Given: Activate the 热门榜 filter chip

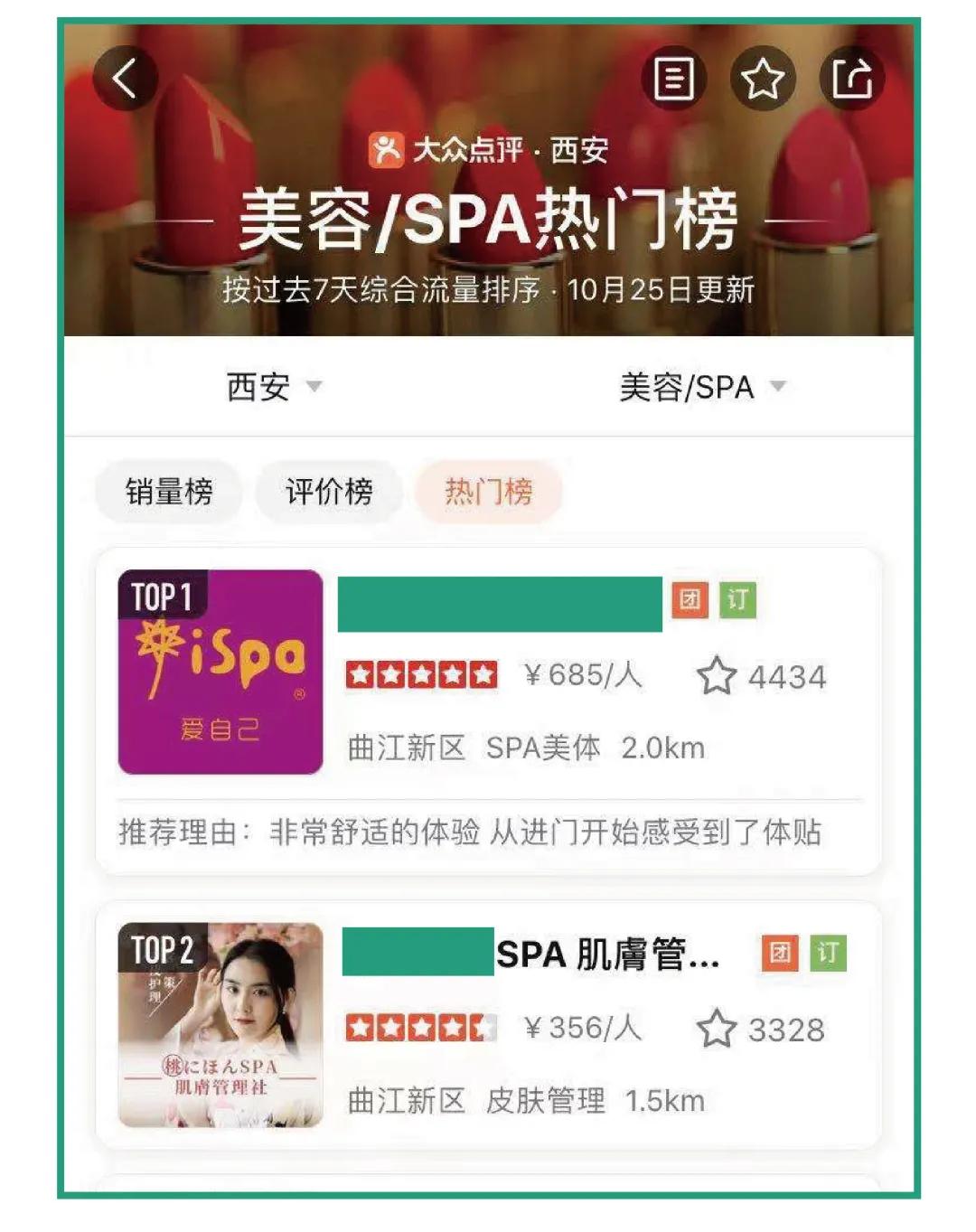Looking at the screenshot, I should tap(489, 491).
